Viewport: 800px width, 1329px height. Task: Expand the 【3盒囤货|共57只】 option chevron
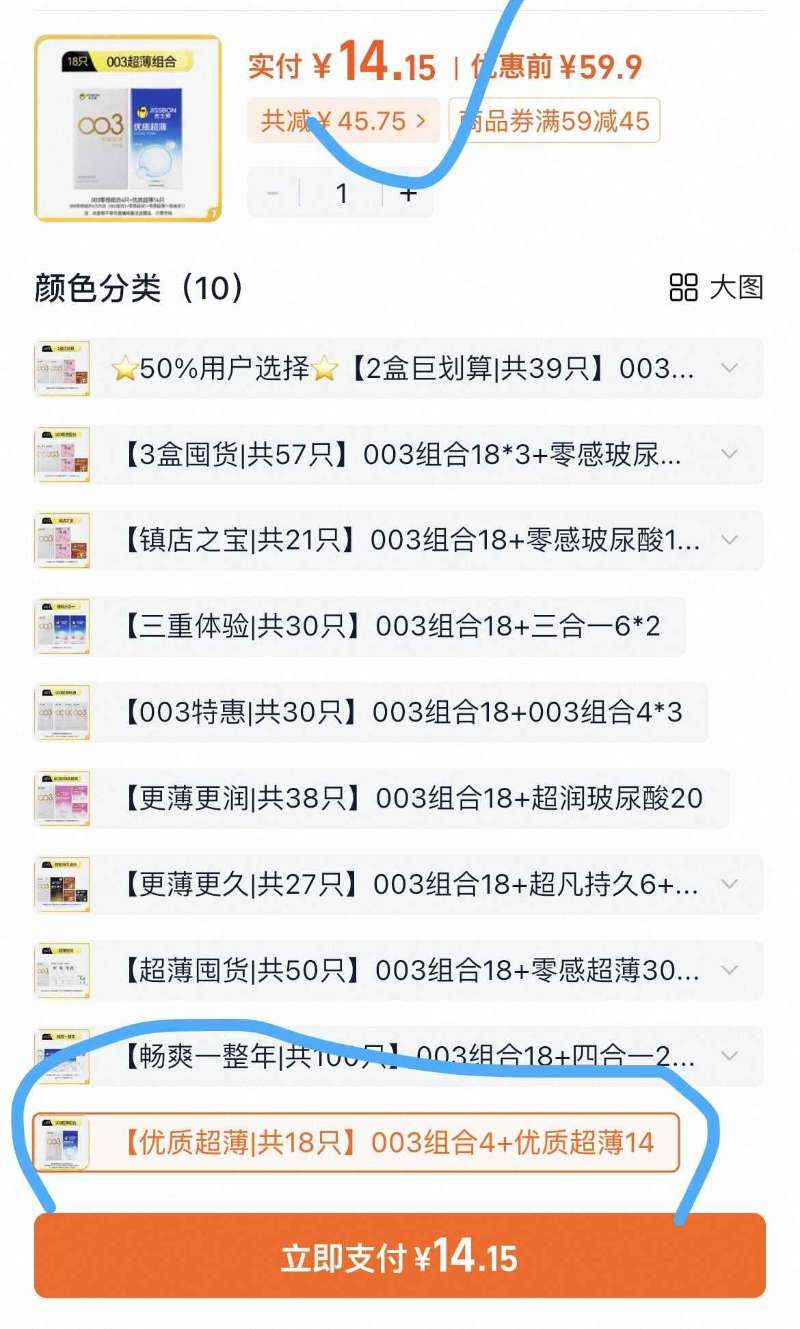point(730,455)
